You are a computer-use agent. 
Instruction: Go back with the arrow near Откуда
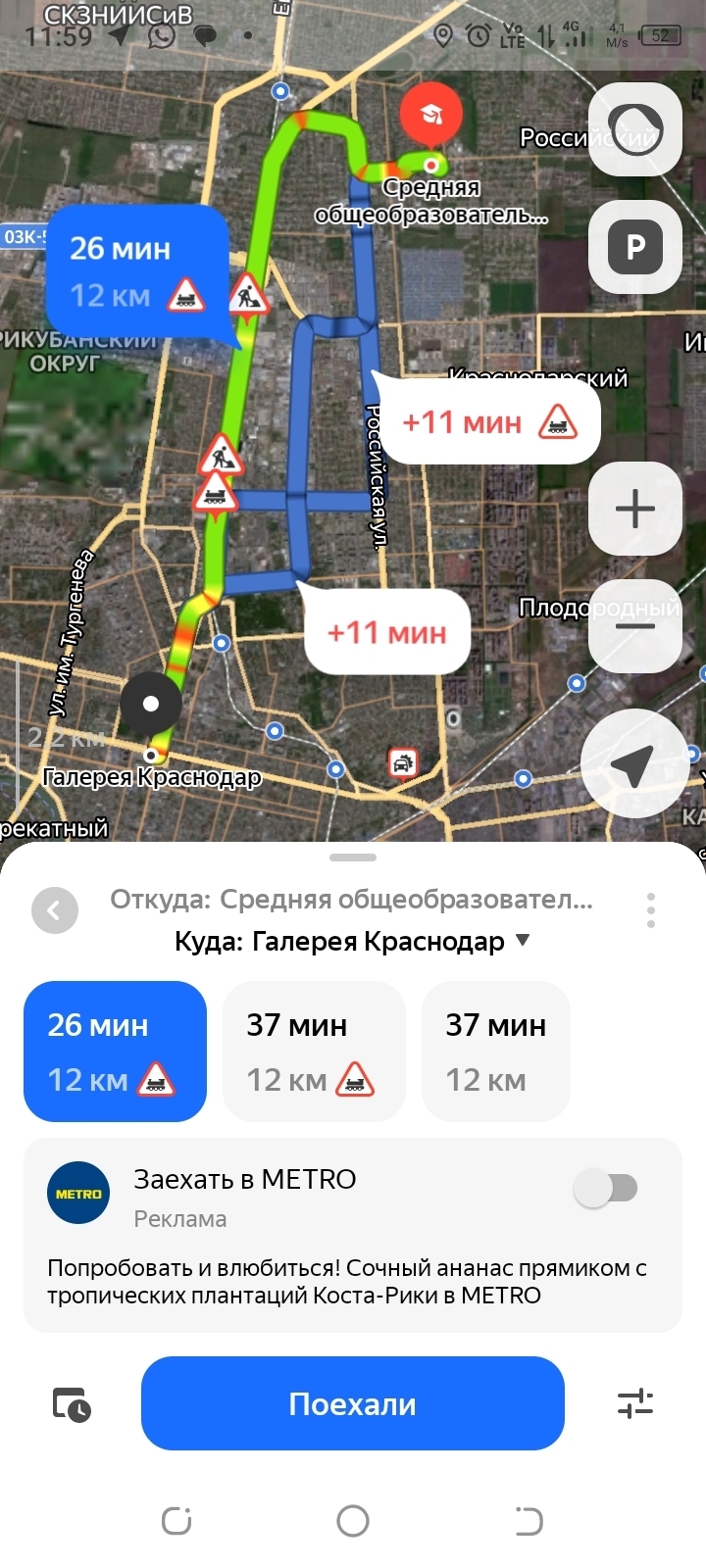[55, 910]
